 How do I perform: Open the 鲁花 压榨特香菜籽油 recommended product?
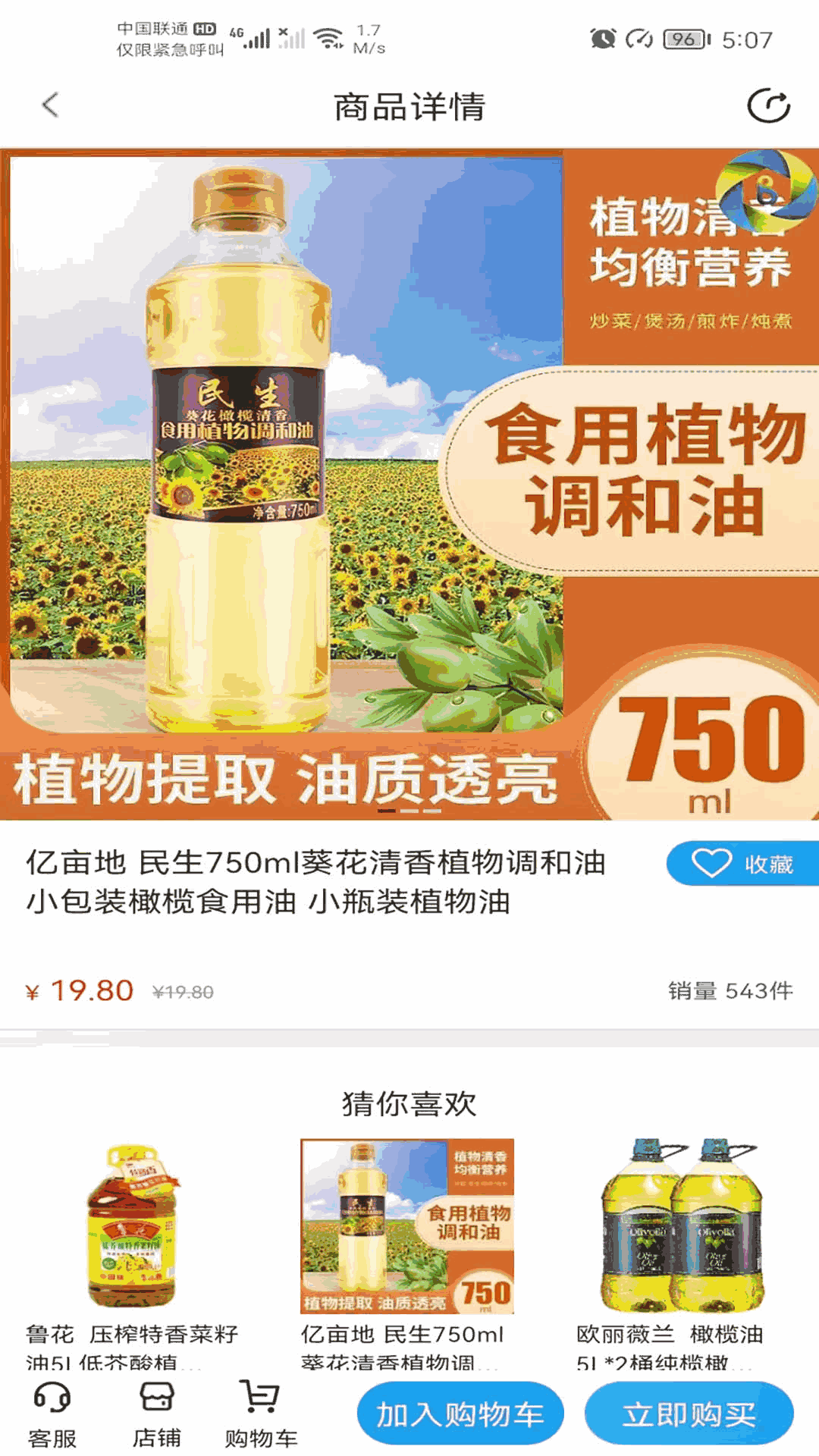coord(133,1251)
